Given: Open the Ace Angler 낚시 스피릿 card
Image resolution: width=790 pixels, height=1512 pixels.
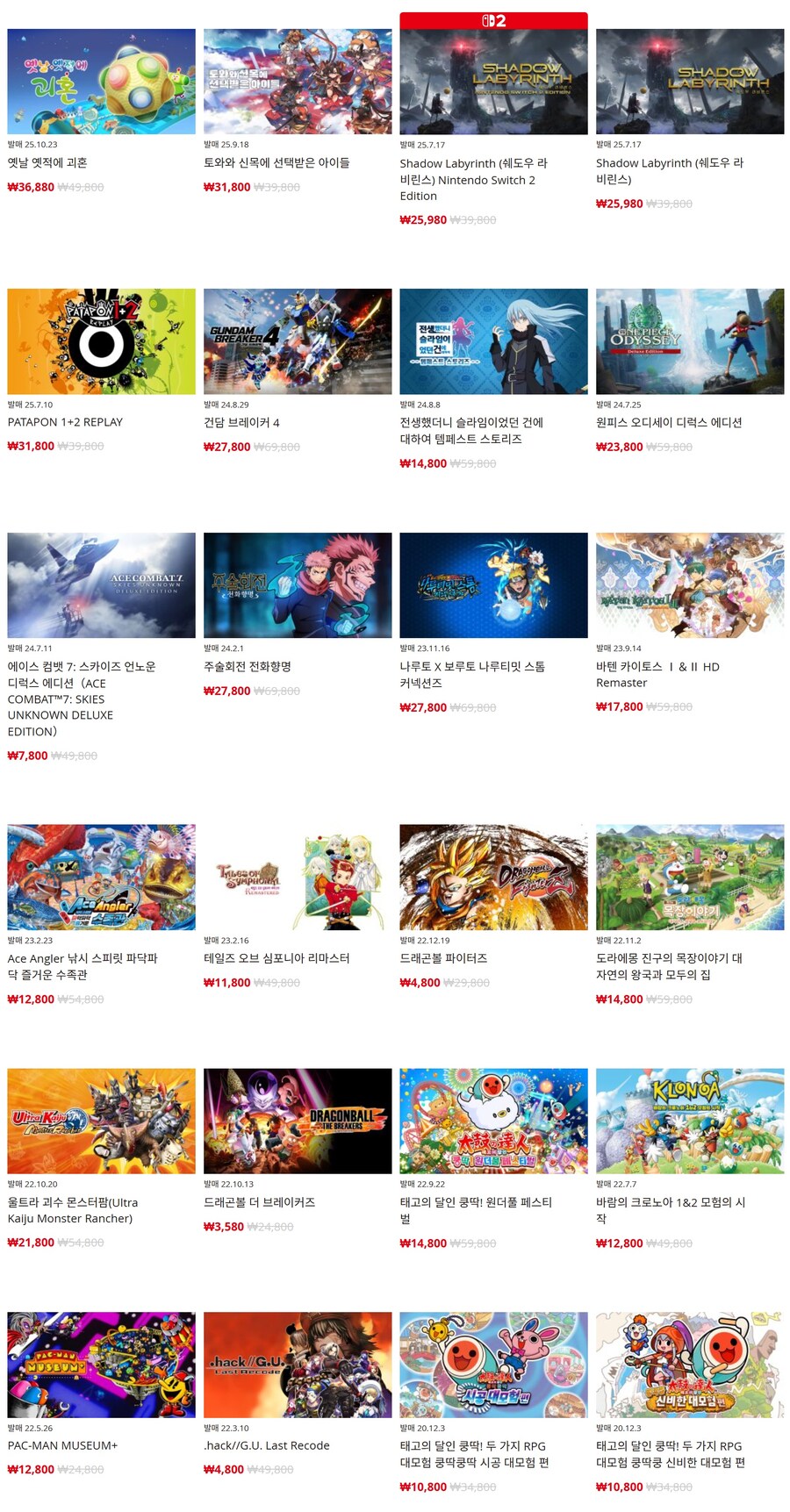Looking at the screenshot, I should pyautogui.click(x=101, y=877).
